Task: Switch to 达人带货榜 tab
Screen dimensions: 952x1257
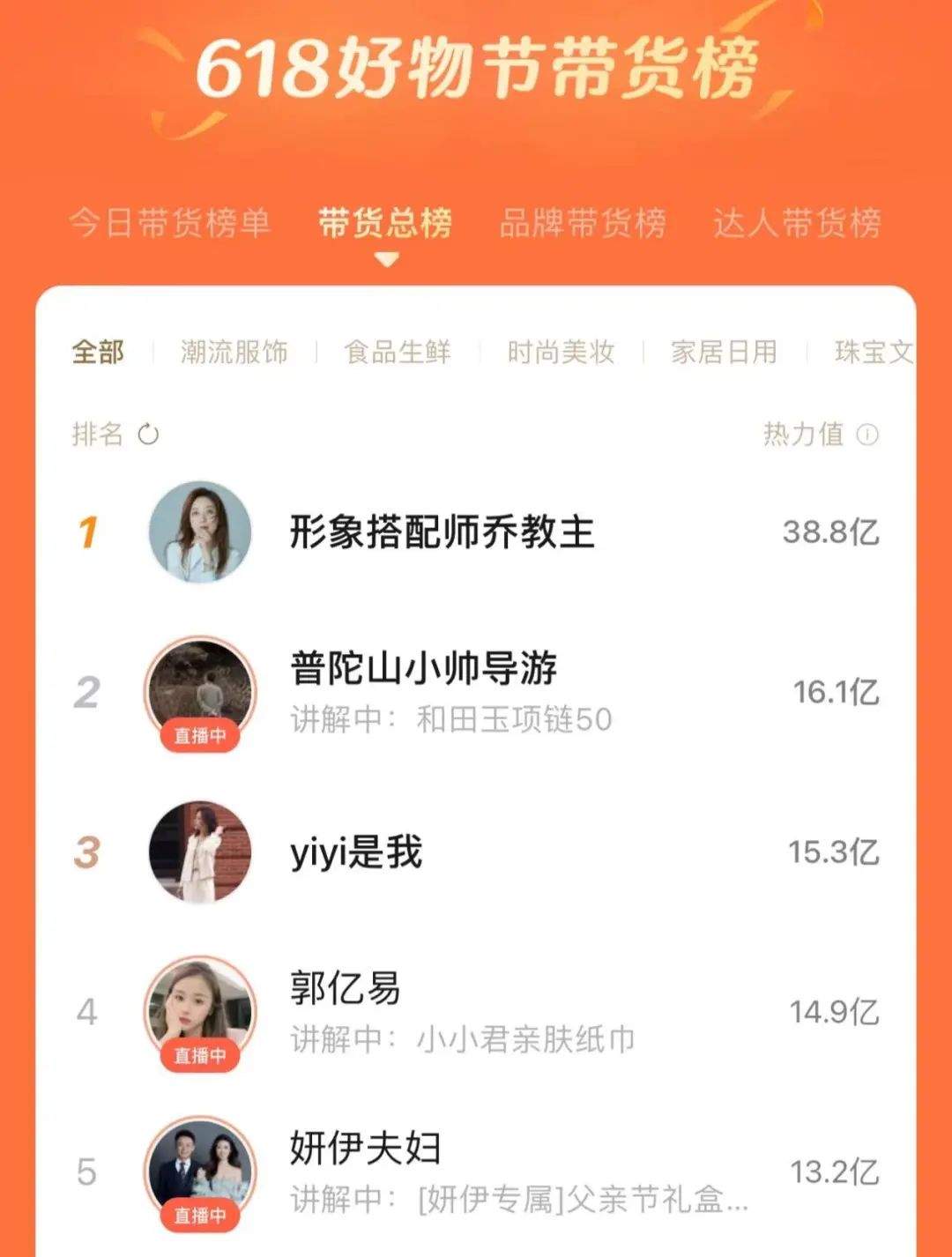Action: (x=797, y=223)
